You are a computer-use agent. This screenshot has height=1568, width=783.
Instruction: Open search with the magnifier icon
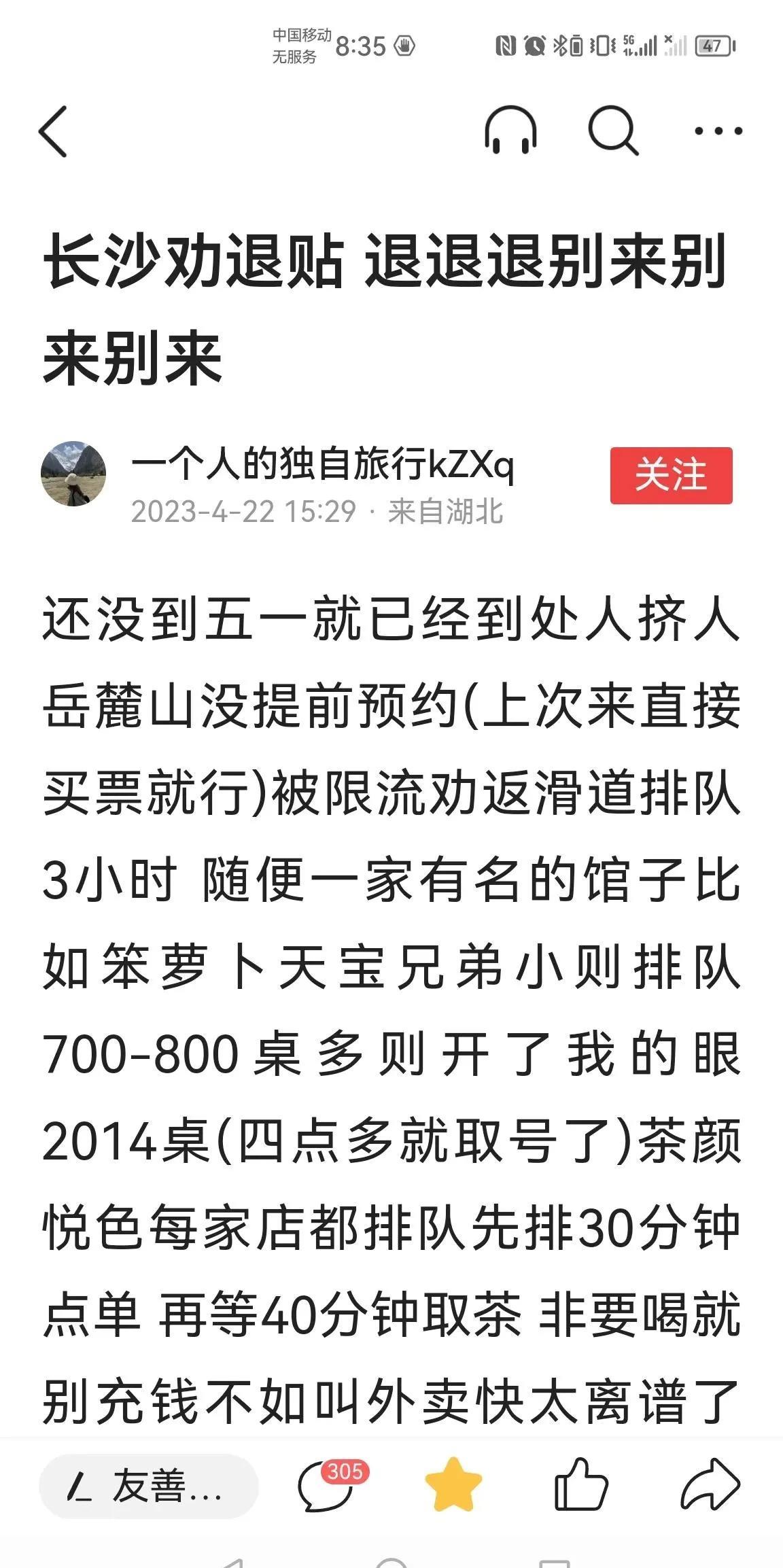[x=613, y=130]
